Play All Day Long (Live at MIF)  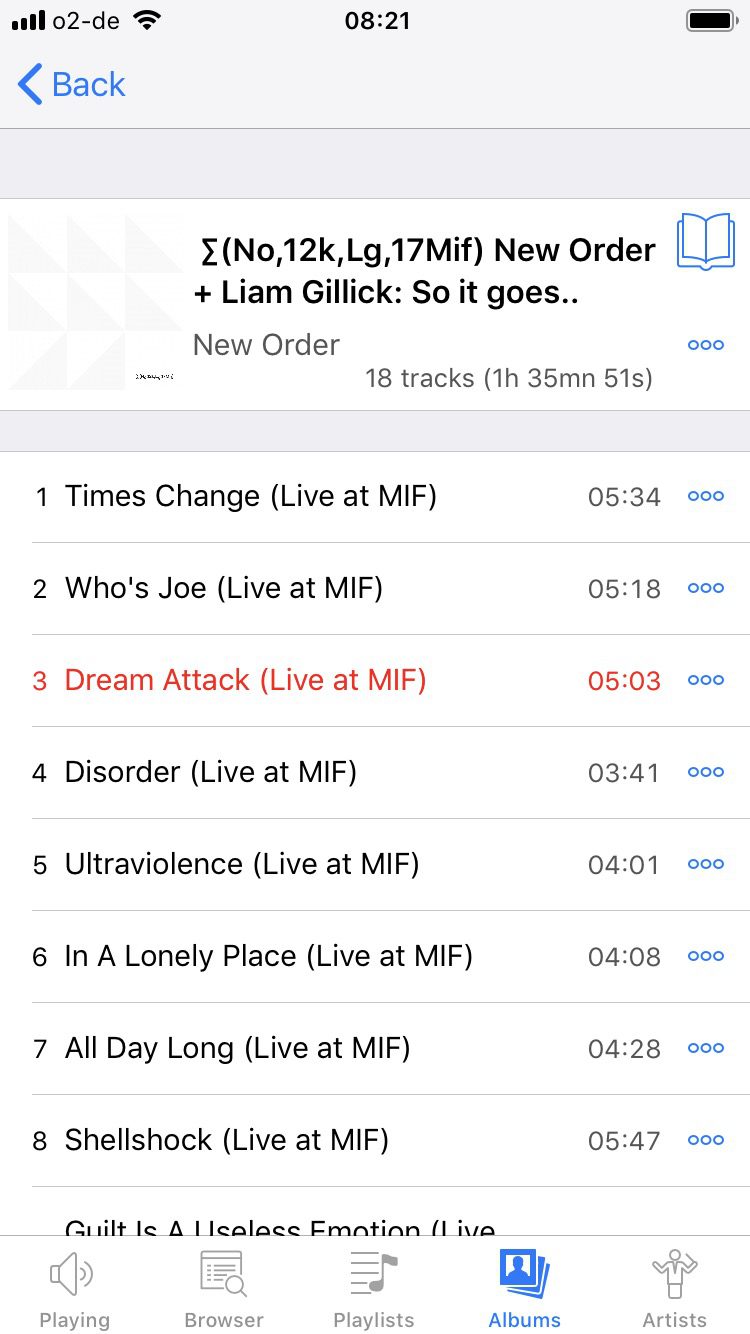(x=237, y=1048)
